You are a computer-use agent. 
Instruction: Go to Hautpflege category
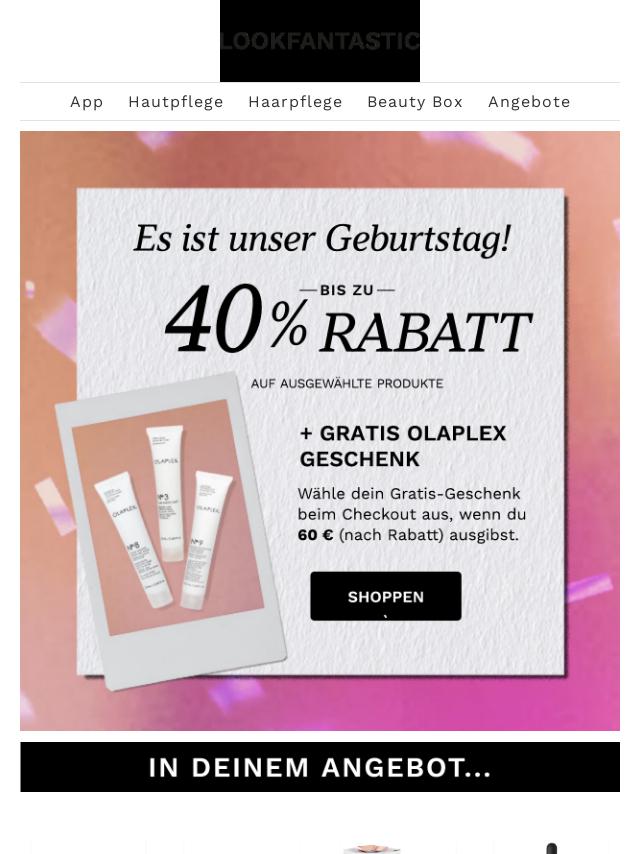[x=175, y=102]
